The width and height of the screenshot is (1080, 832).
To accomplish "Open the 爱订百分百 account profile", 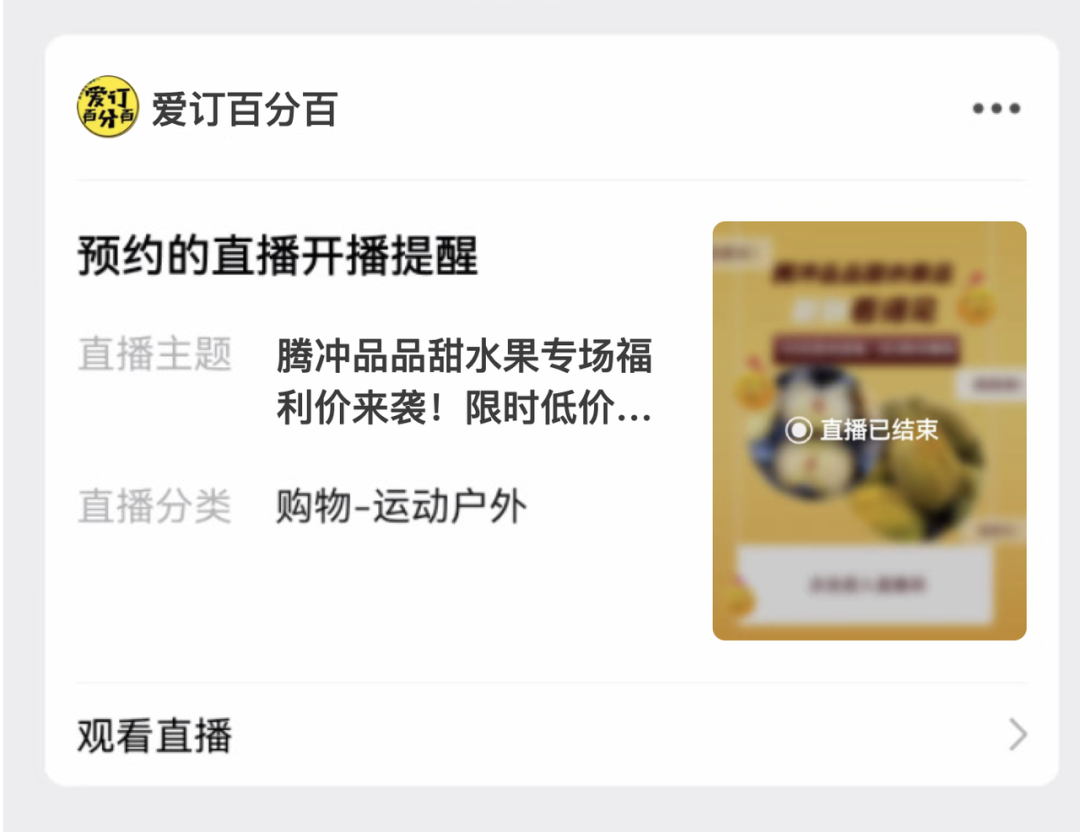I will pyautogui.click(x=208, y=108).
